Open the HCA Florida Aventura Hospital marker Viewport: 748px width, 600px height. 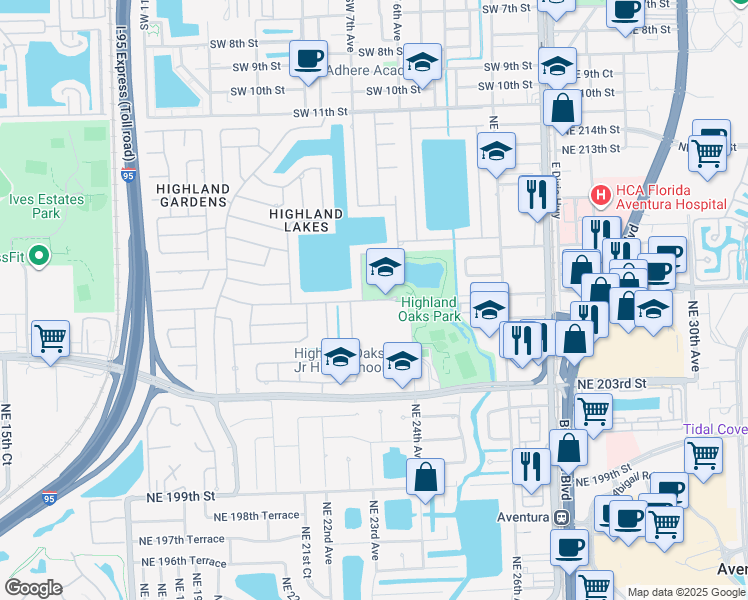tap(600, 192)
